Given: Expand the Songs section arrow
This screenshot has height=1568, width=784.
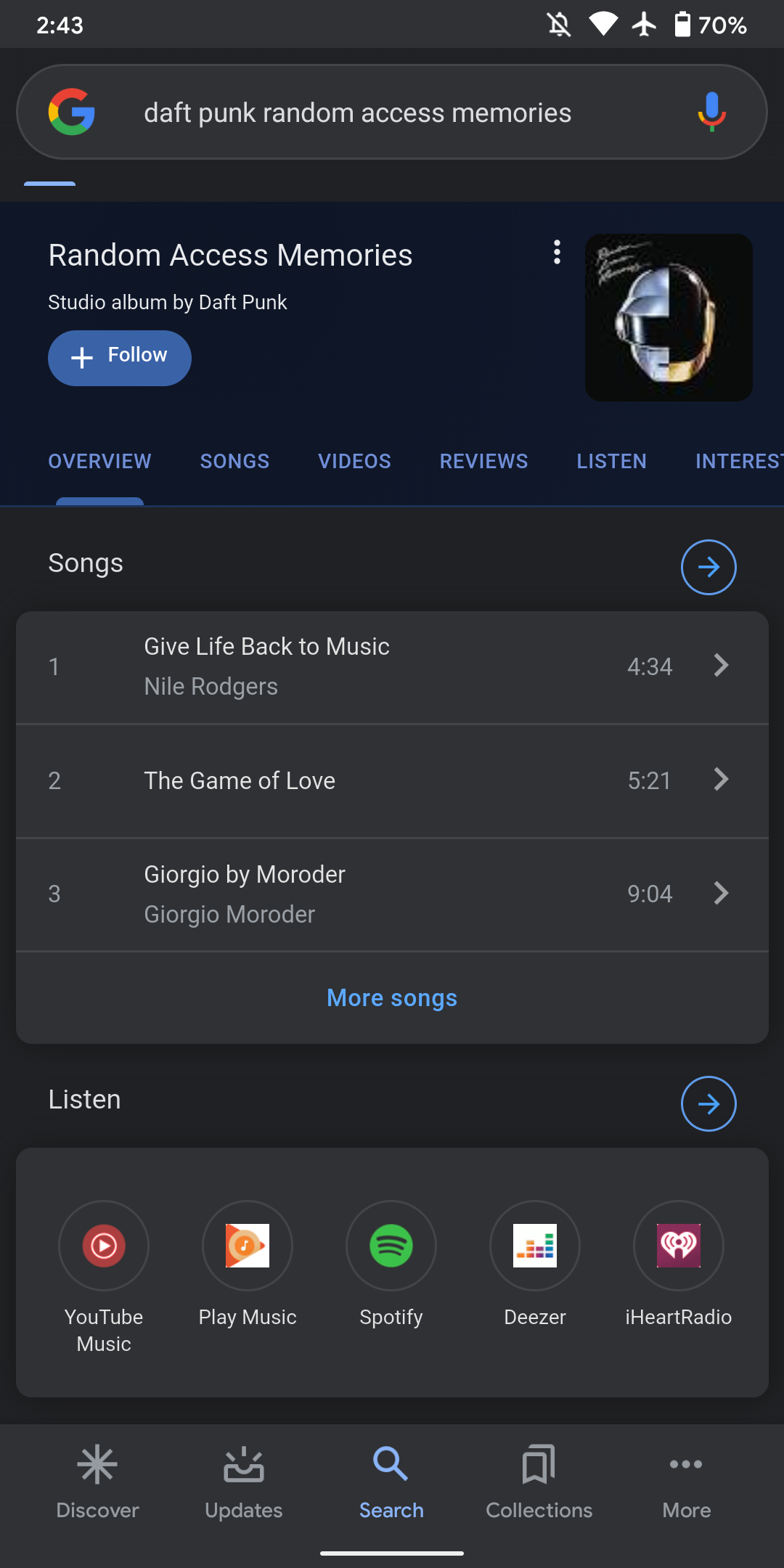Looking at the screenshot, I should point(709,567).
